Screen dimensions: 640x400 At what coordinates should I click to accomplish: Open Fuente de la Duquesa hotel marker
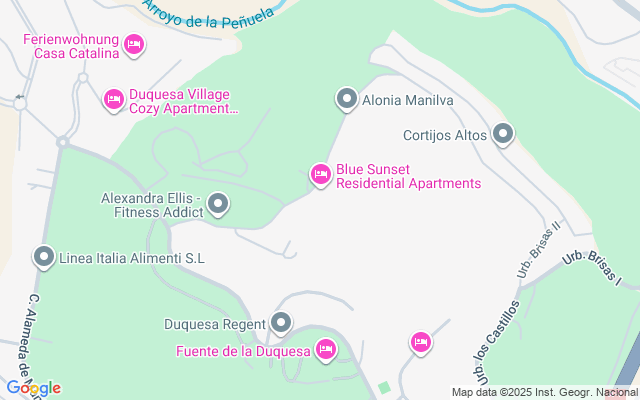(x=325, y=349)
